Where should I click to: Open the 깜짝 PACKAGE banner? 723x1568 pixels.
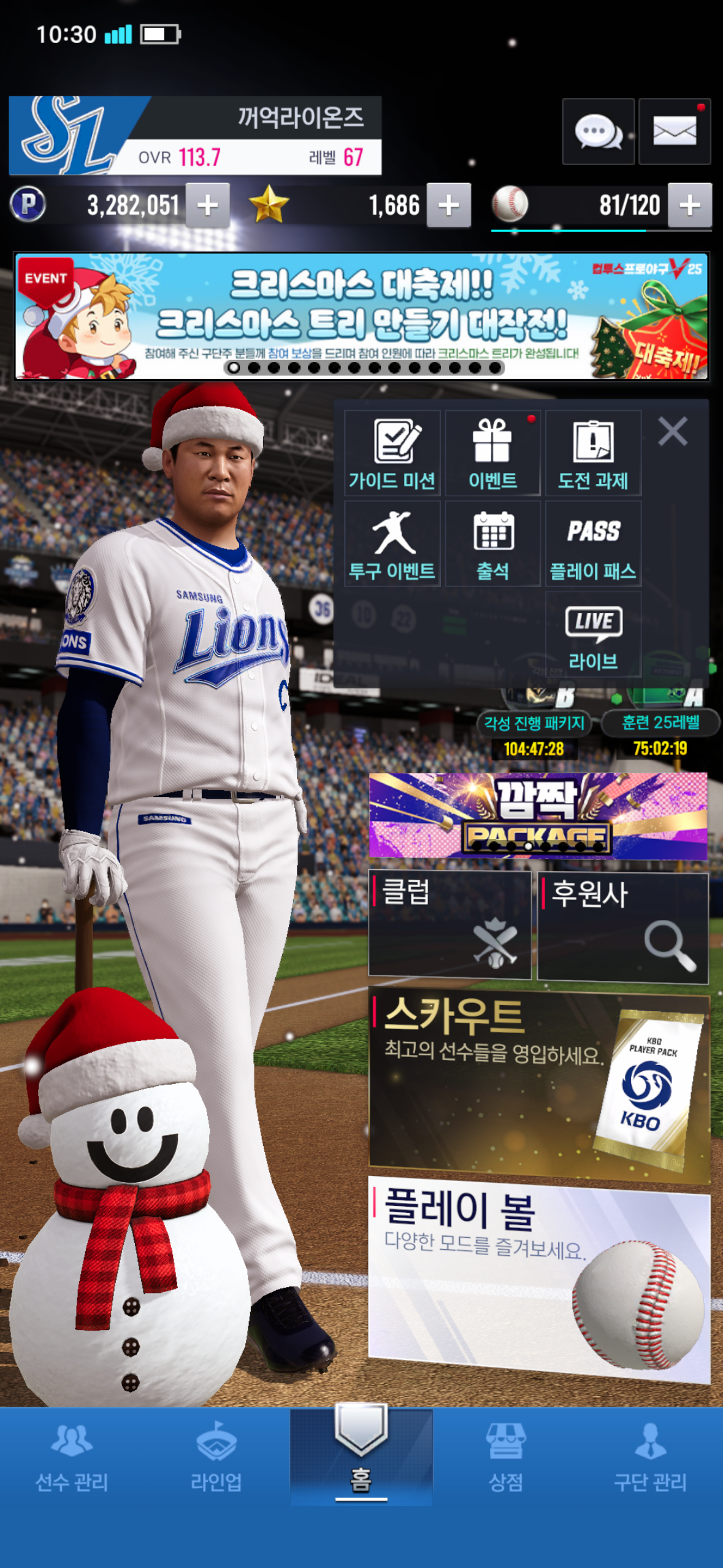[x=538, y=816]
